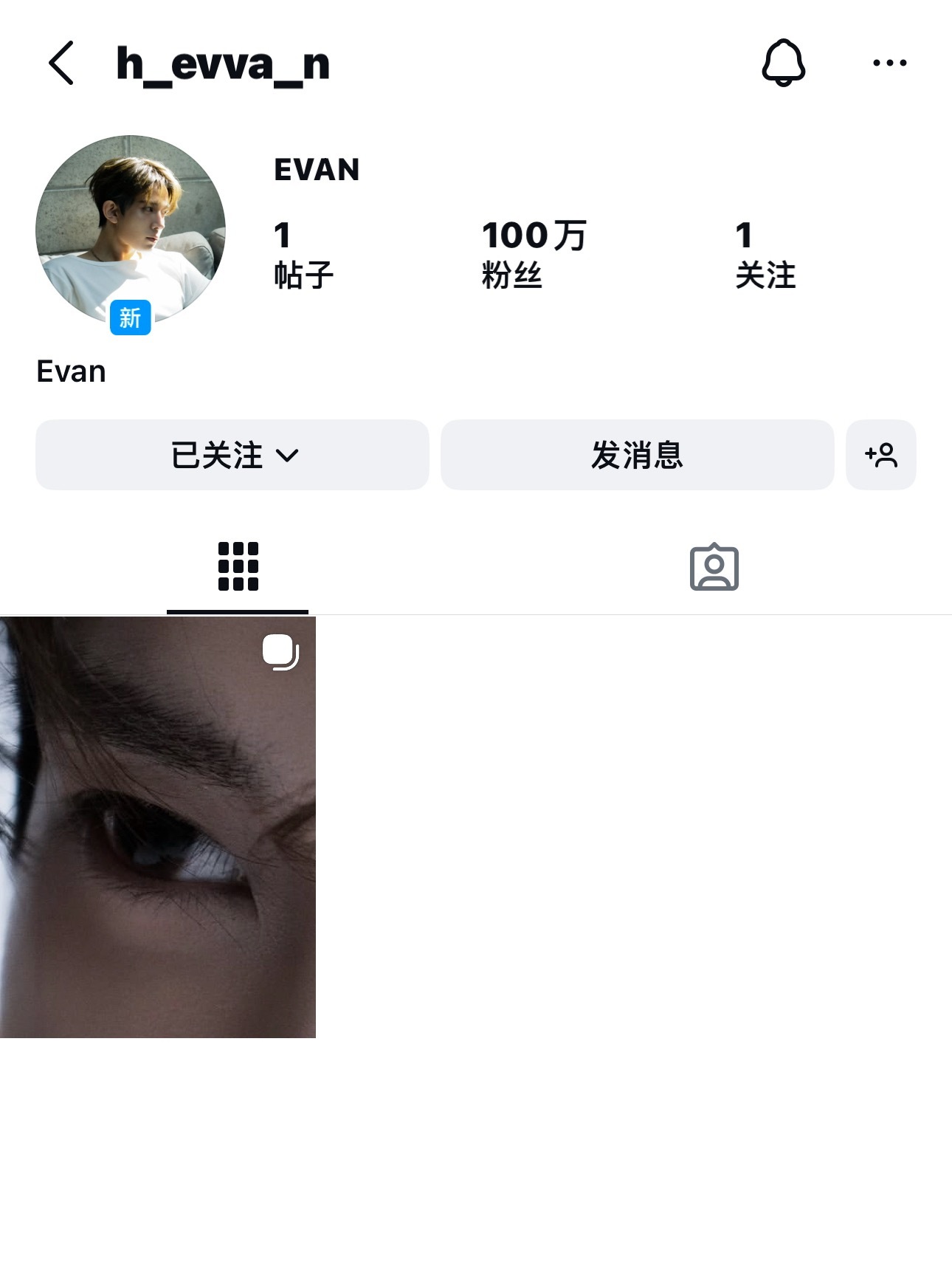952x1270 pixels.
Task: Tap the 新 badge on the avatar
Action: click(x=129, y=318)
